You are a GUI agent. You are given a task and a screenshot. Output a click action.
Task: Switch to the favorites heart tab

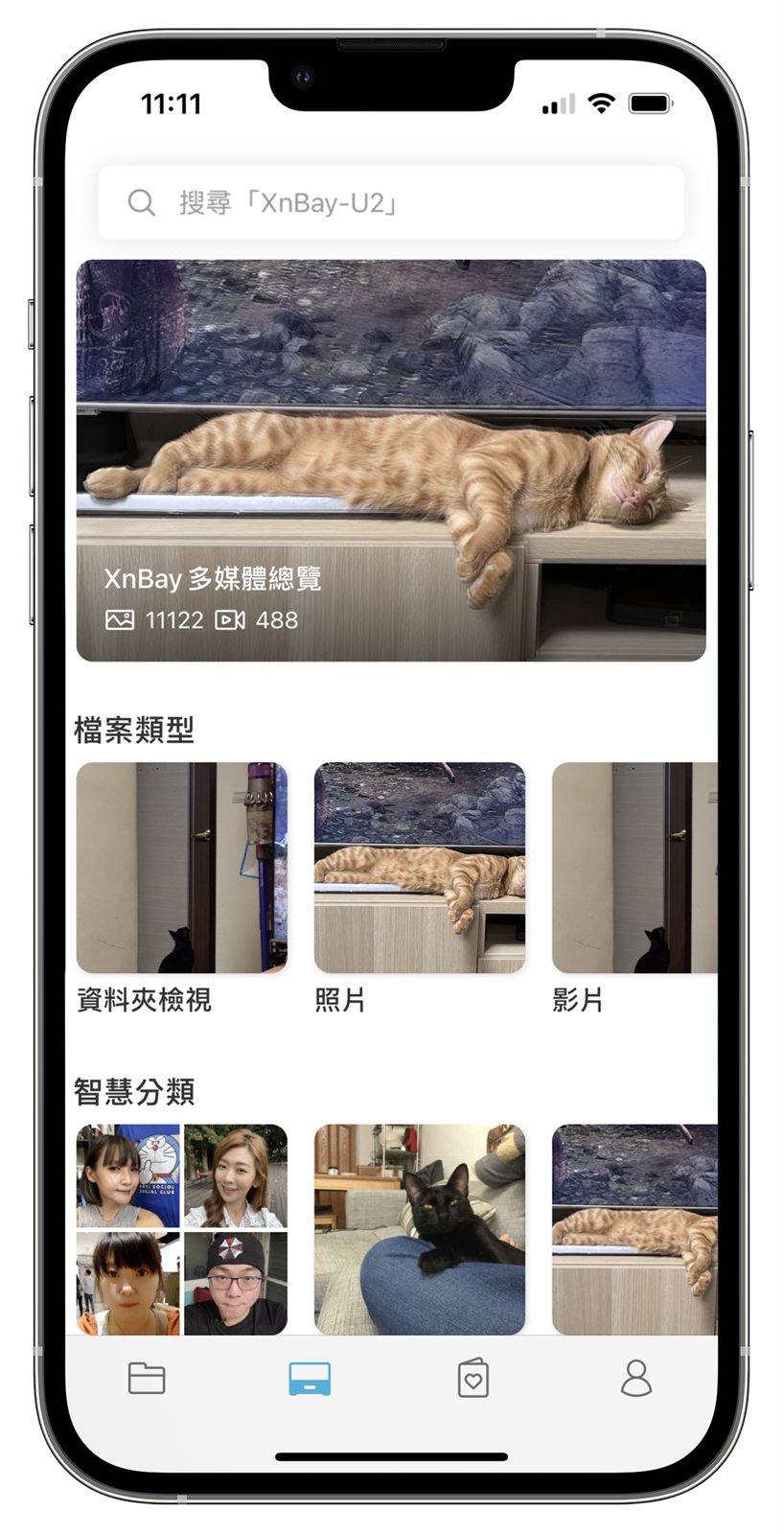[x=473, y=1379]
